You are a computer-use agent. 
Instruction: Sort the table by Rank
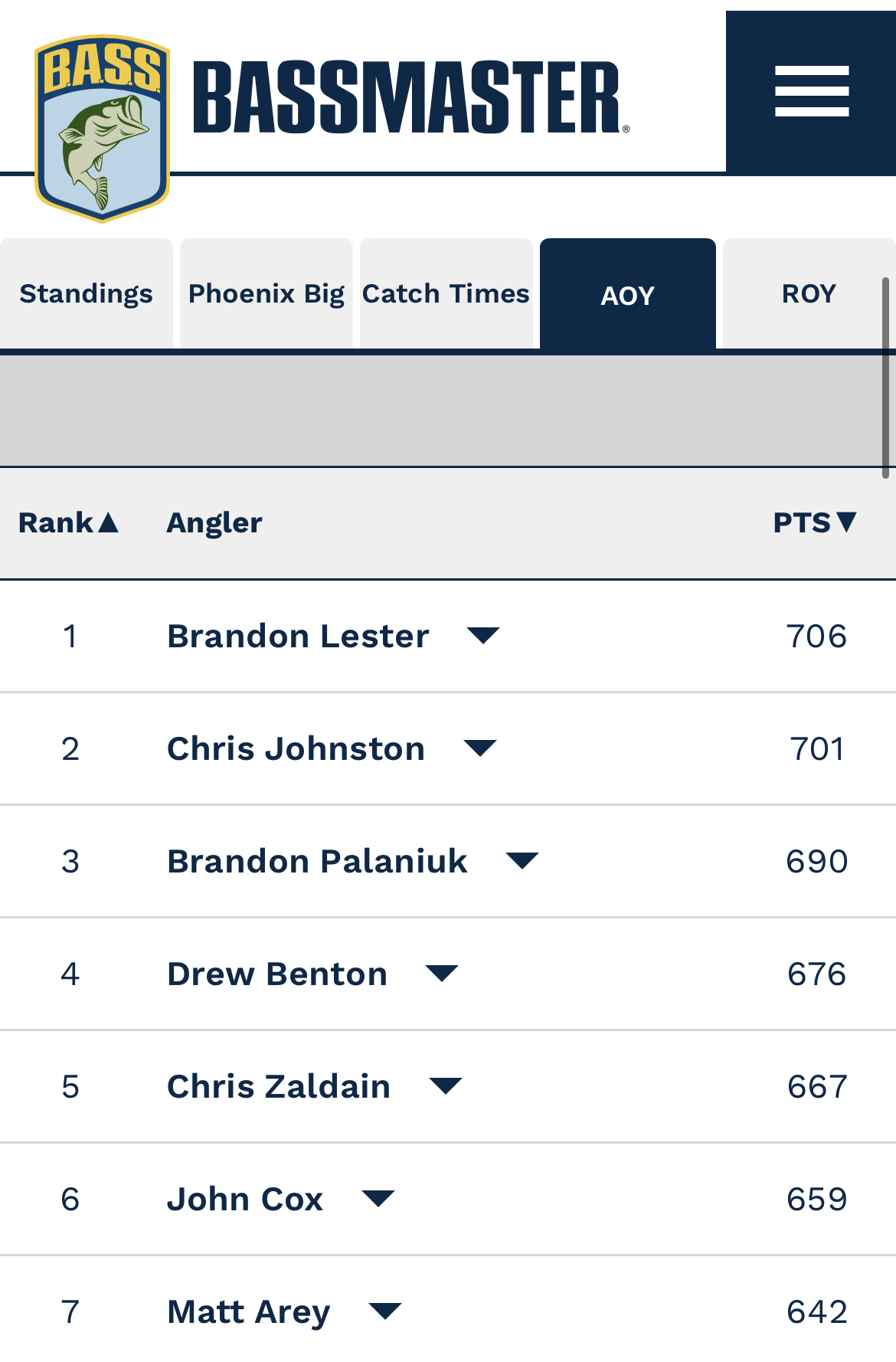68,523
